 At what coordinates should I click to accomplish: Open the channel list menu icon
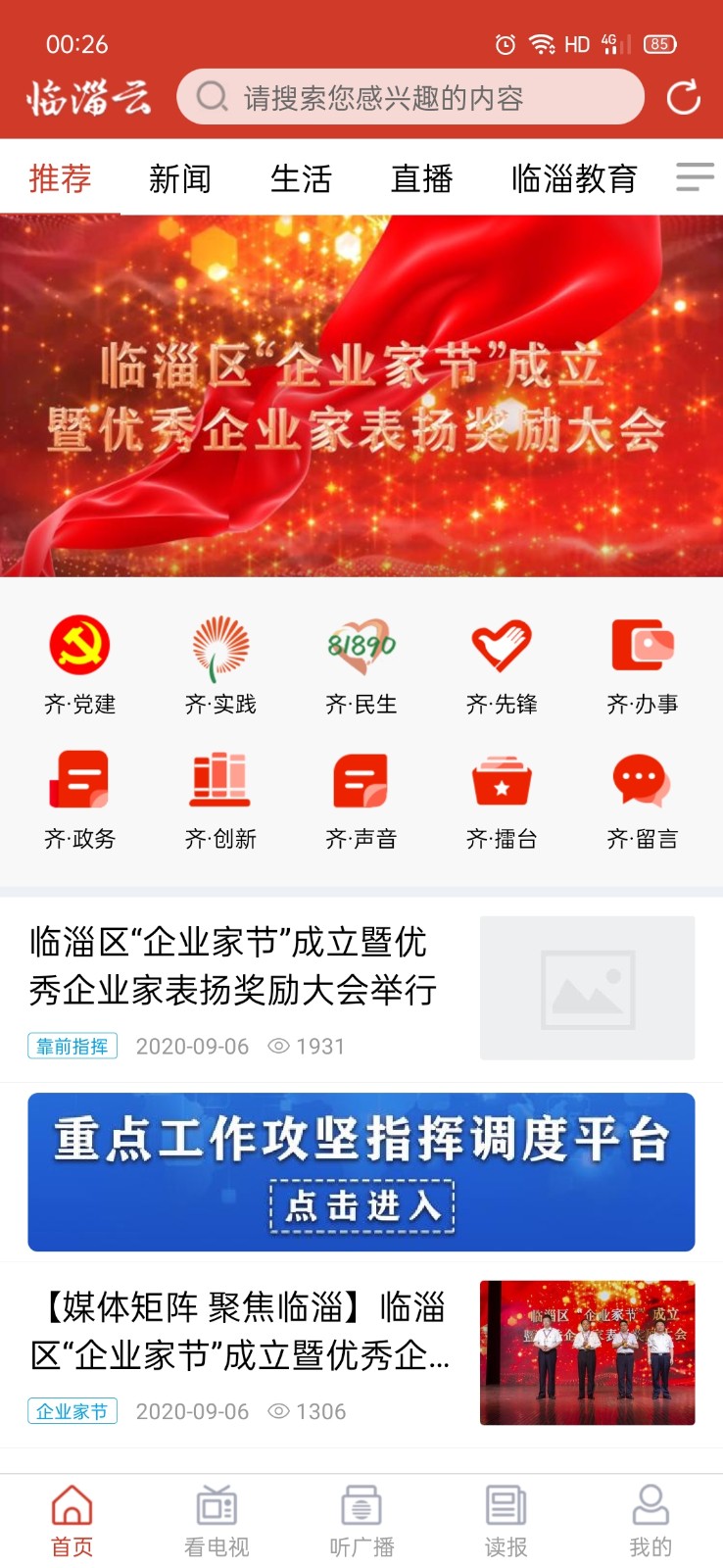695,177
